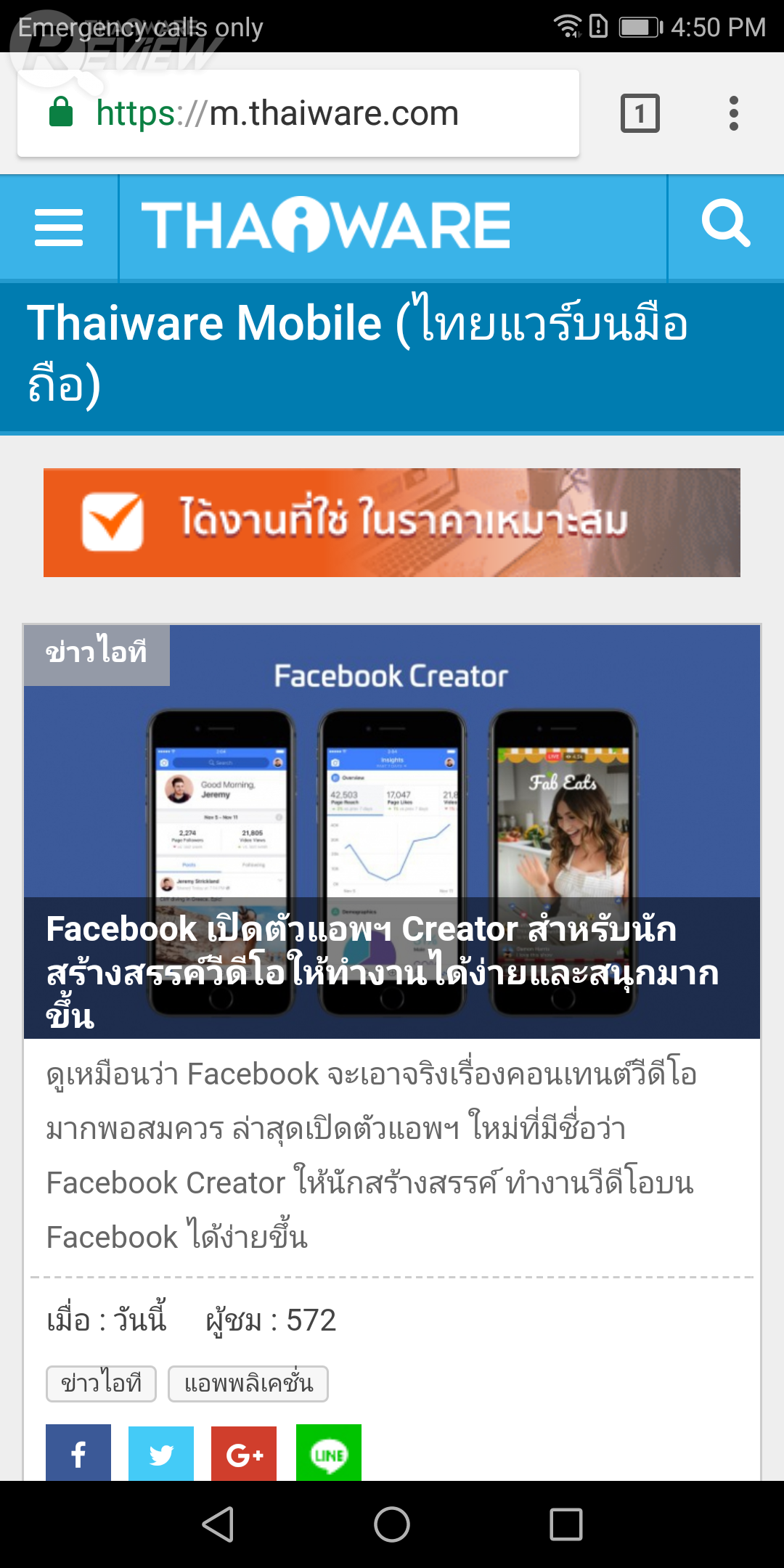The width and height of the screenshot is (784, 1568).
Task: Go back with the system back button
Action: tap(218, 1524)
